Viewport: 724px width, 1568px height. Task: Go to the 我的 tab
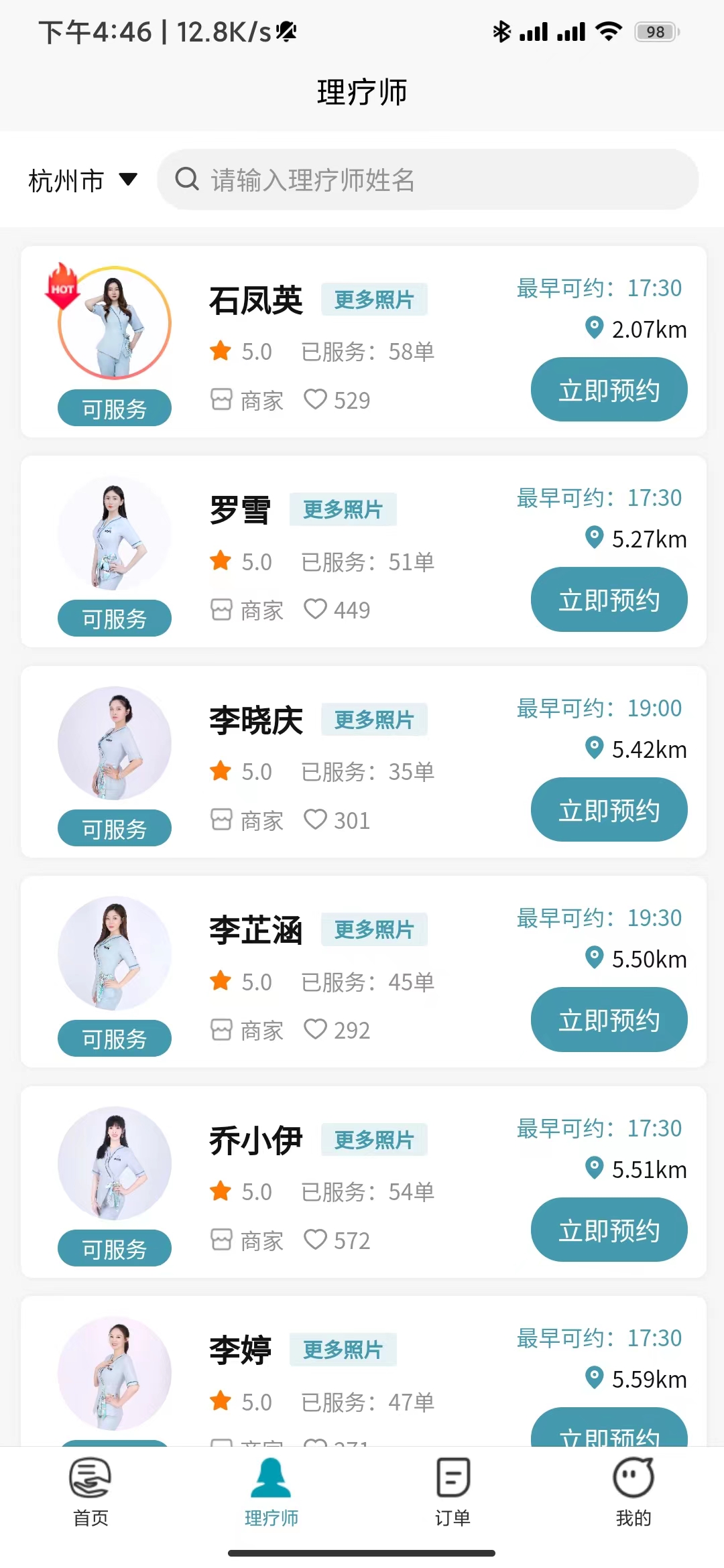point(633,1486)
